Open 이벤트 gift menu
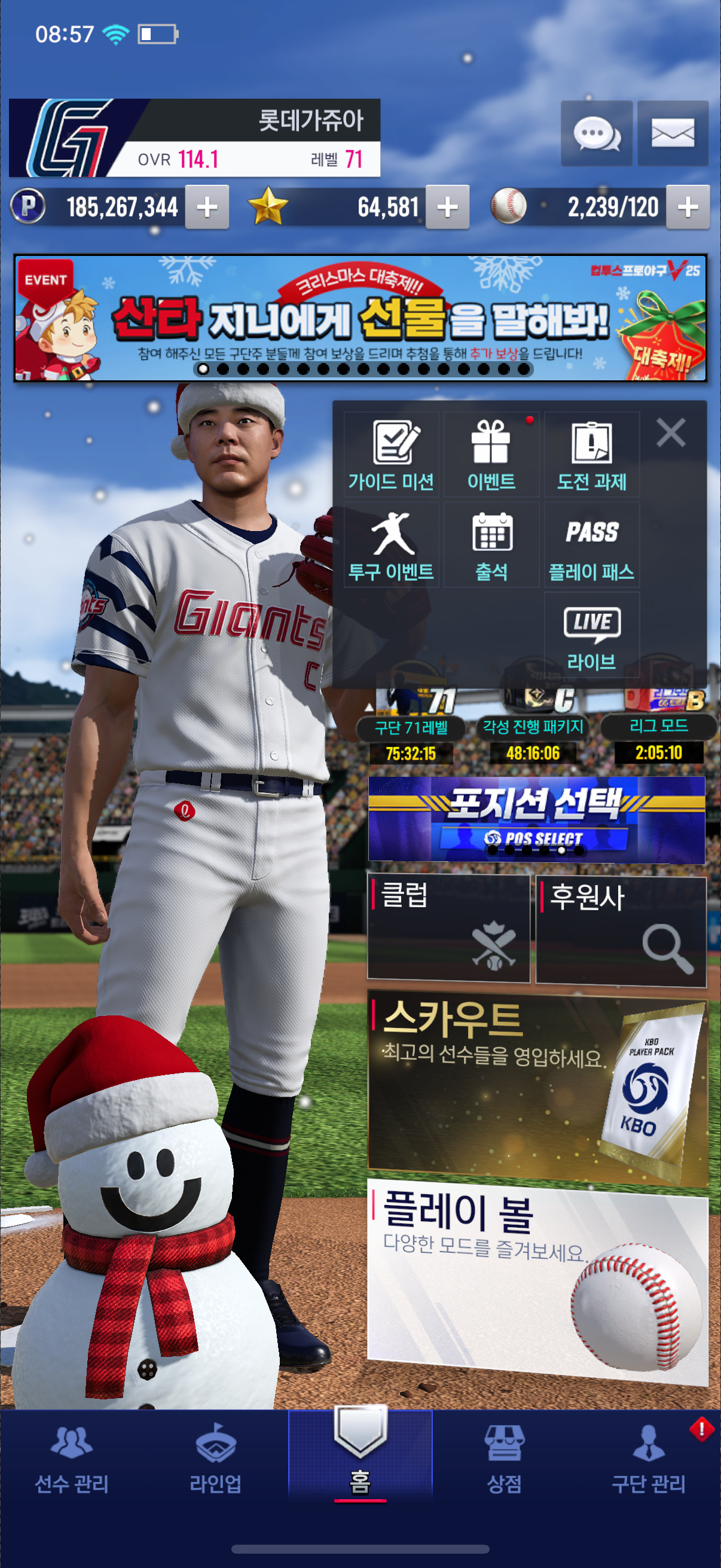721x1568 pixels. 491,454
